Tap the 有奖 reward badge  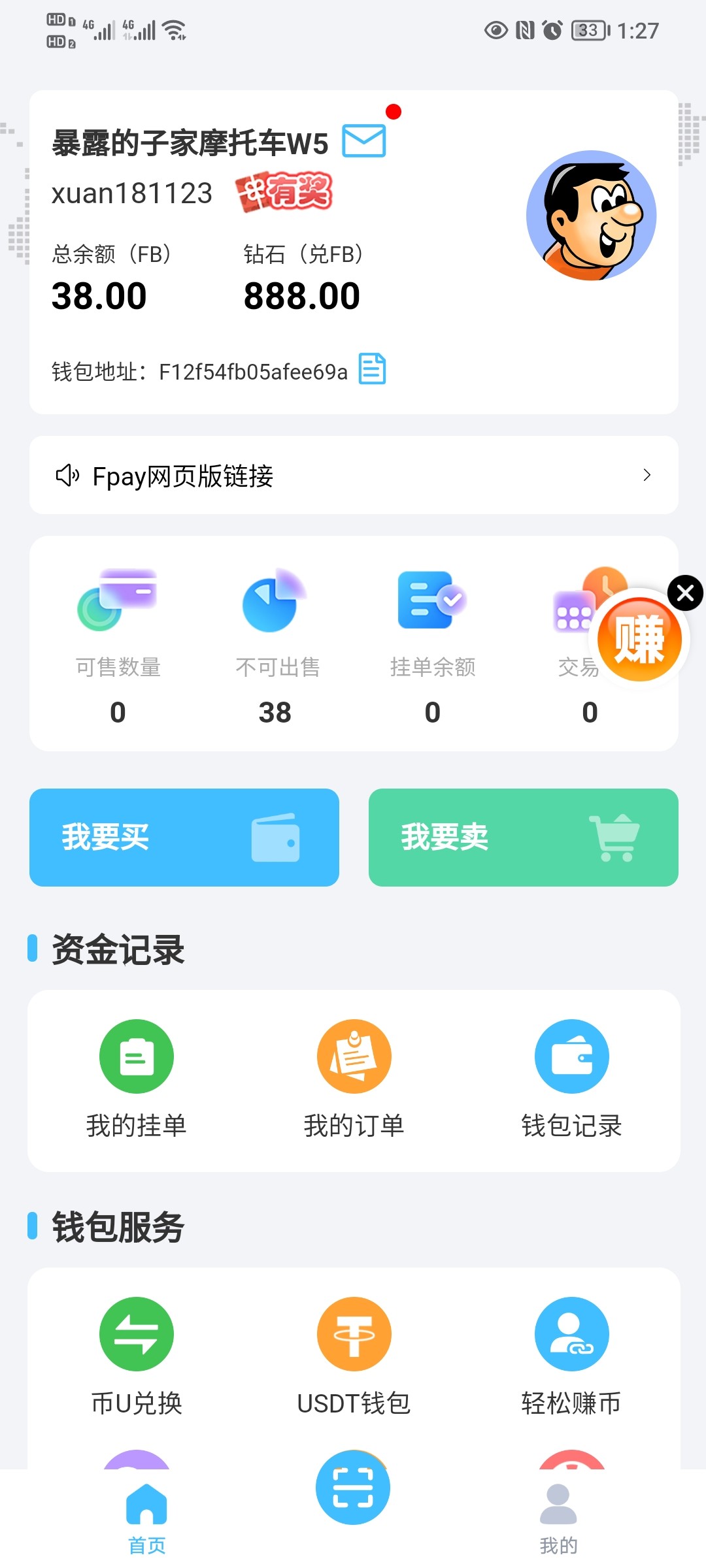tap(285, 192)
